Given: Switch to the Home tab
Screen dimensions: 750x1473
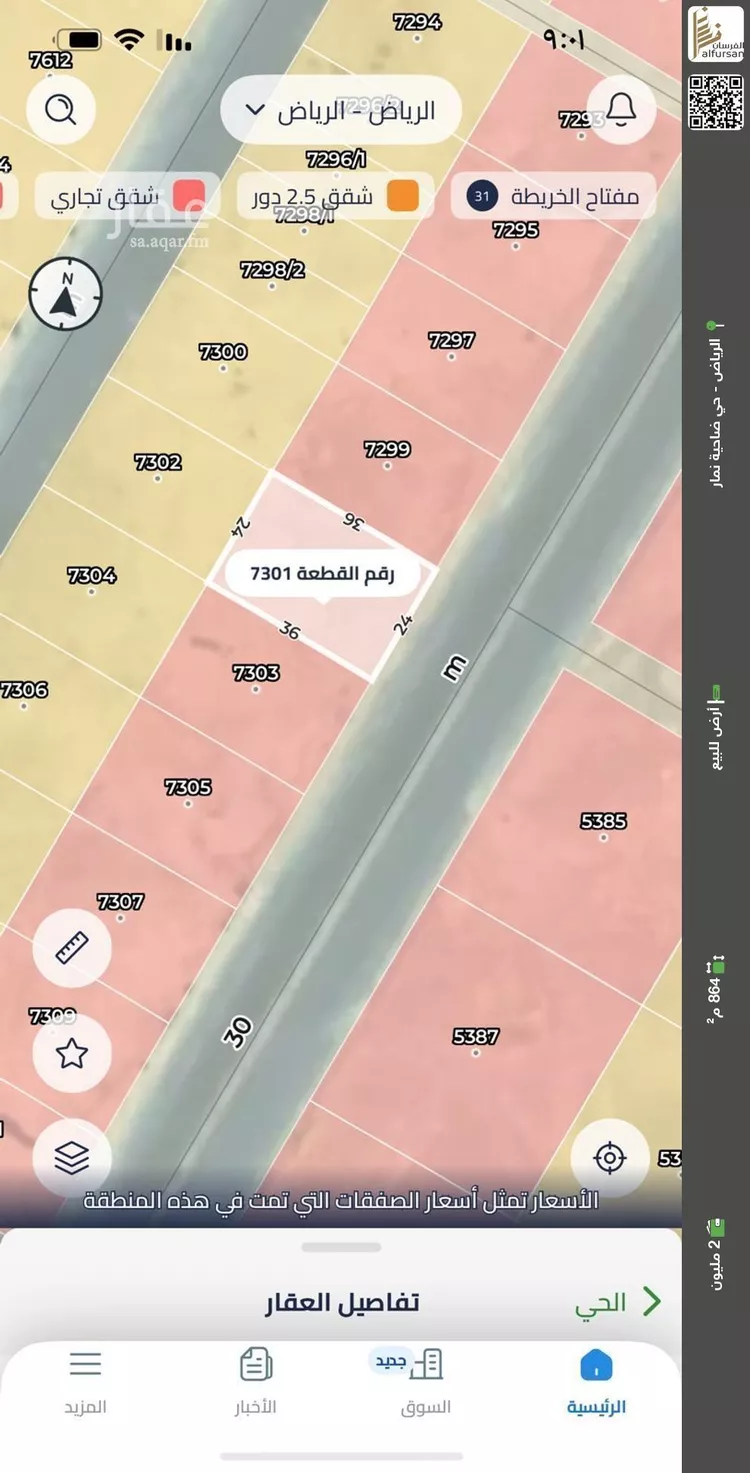Looking at the screenshot, I should (596, 1382).
